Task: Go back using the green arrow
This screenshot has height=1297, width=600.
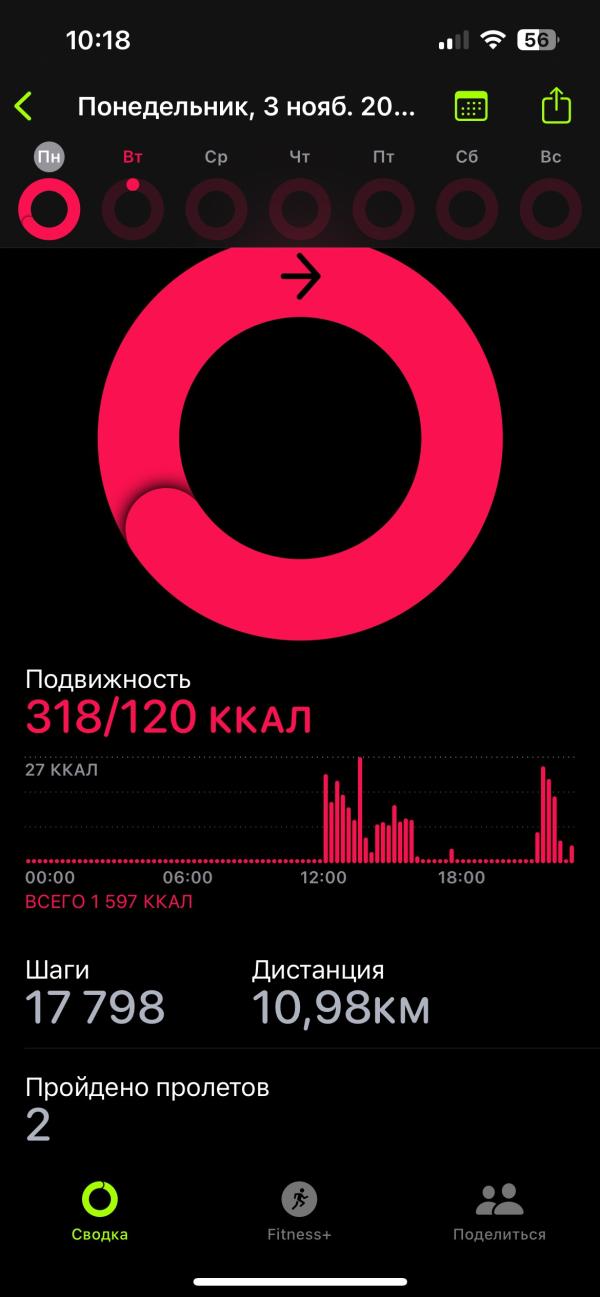Action: click(24, 106)
